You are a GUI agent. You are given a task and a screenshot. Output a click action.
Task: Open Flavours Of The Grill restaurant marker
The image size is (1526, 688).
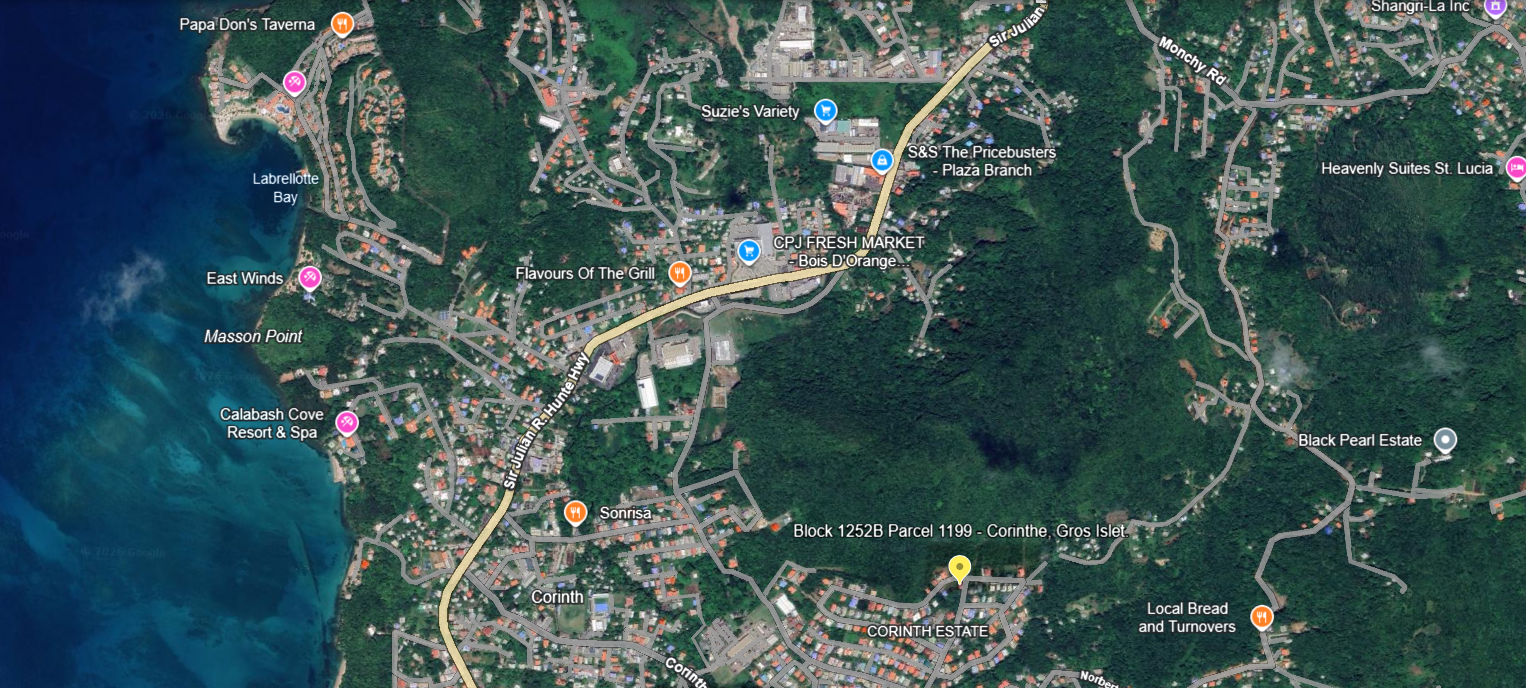pyautogui.click(x=680, y=273)
